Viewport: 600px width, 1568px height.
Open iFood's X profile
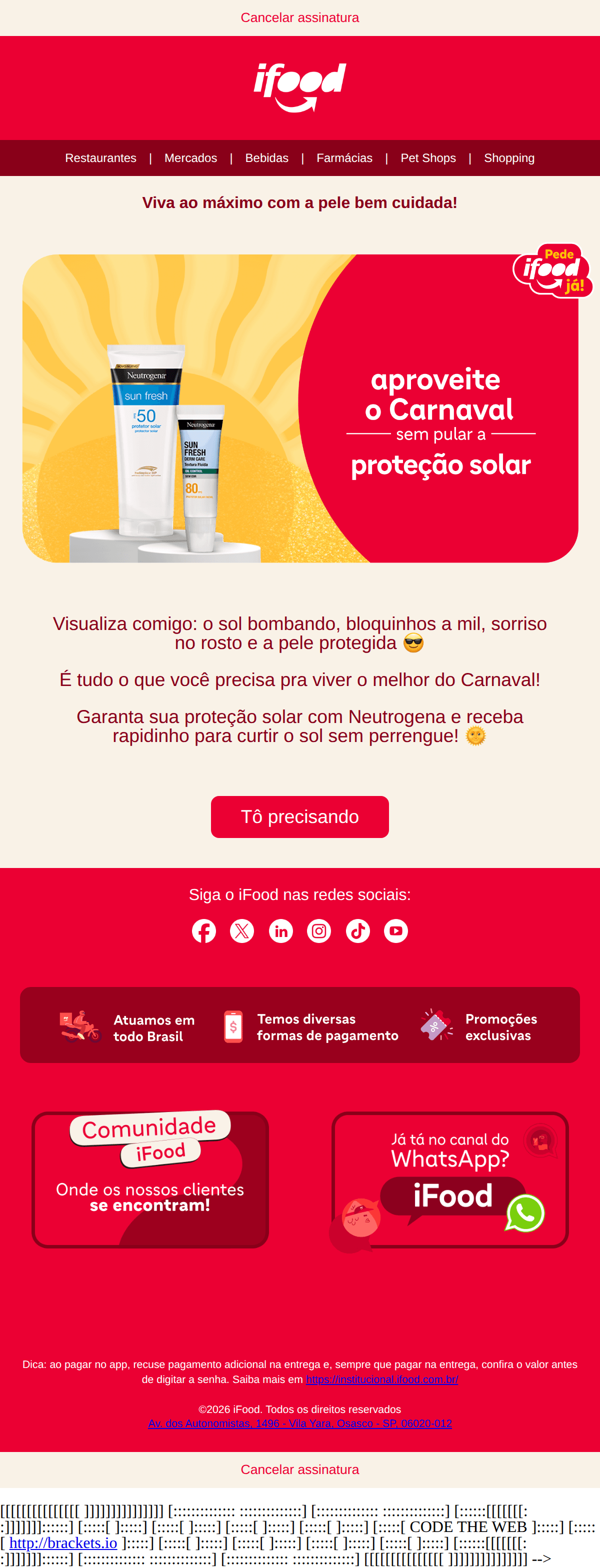242,930
